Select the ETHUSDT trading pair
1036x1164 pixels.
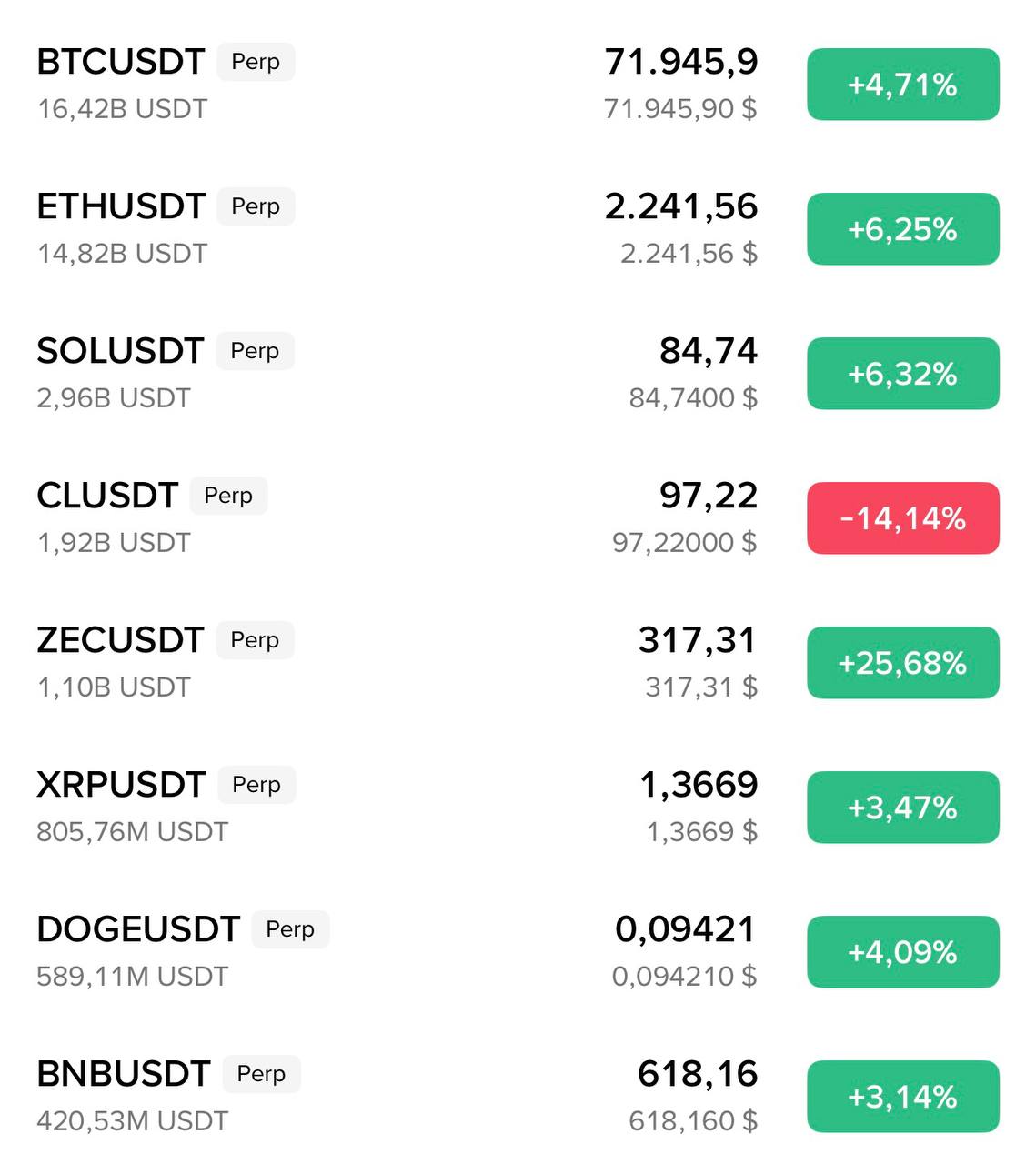[x=121, y=206]
